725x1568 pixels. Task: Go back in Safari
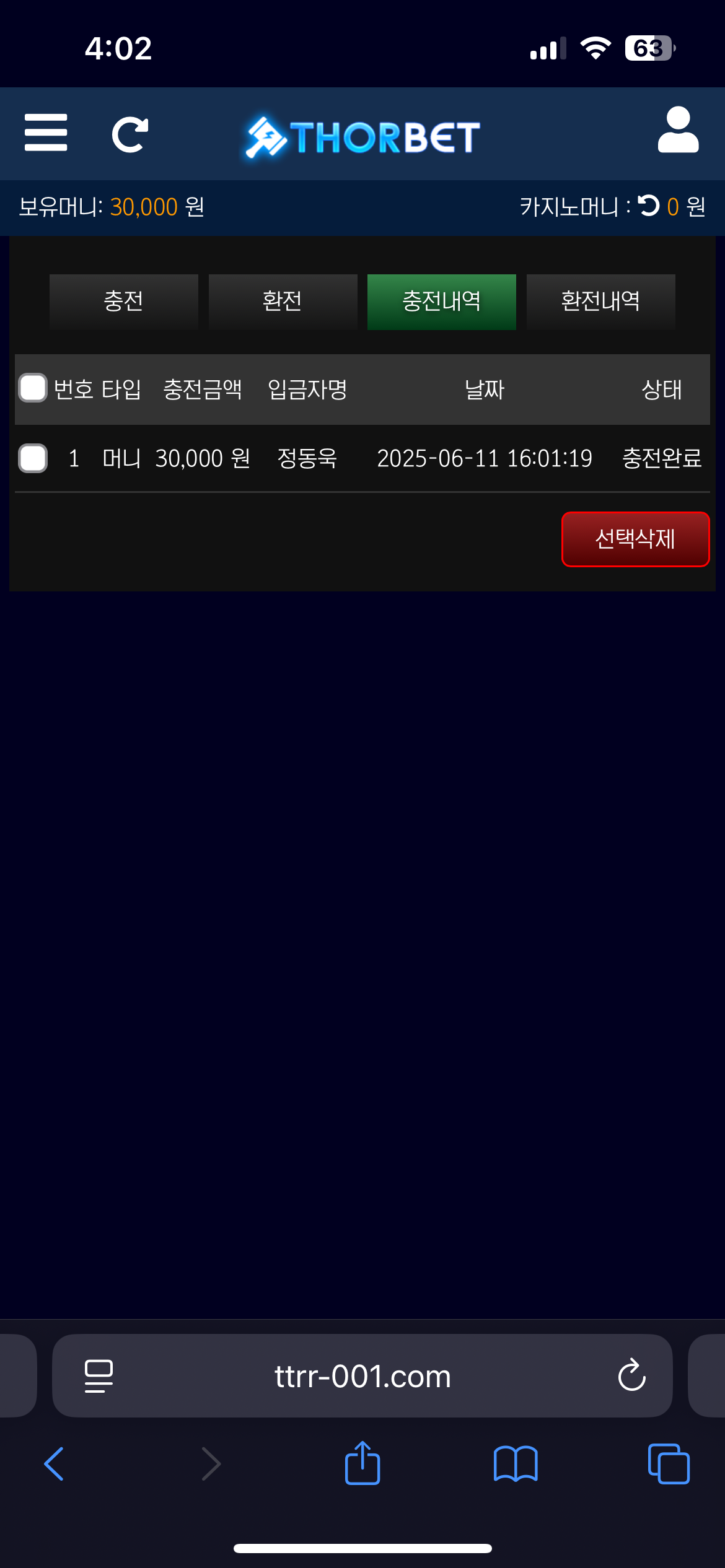(x=55, y=1464)
